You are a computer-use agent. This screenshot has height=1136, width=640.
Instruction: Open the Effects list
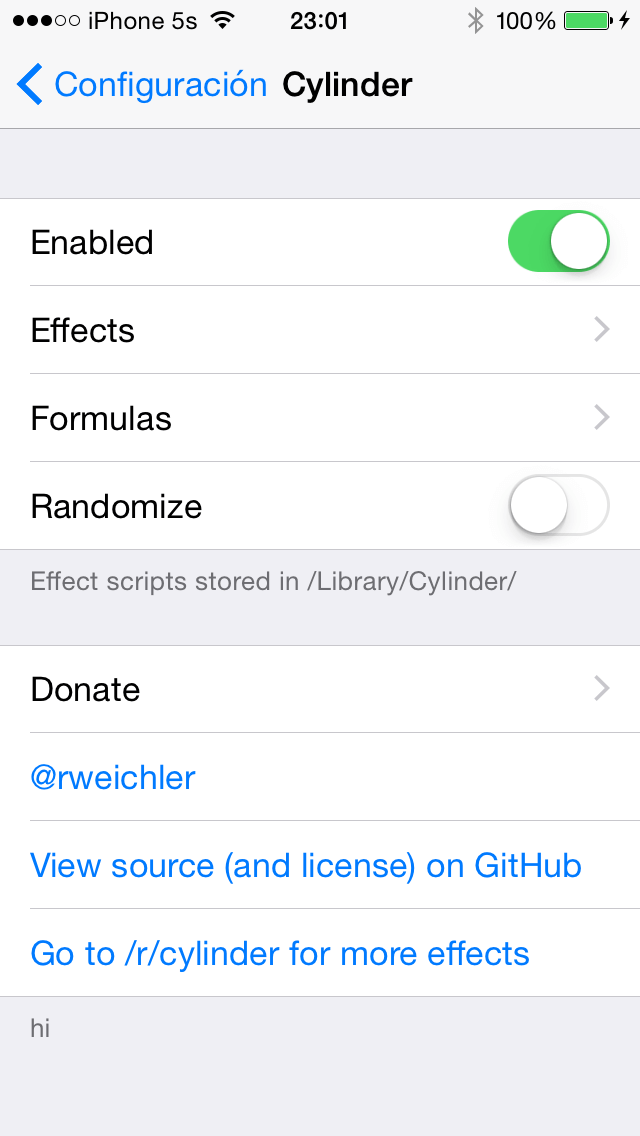click(x=320, y=330)
